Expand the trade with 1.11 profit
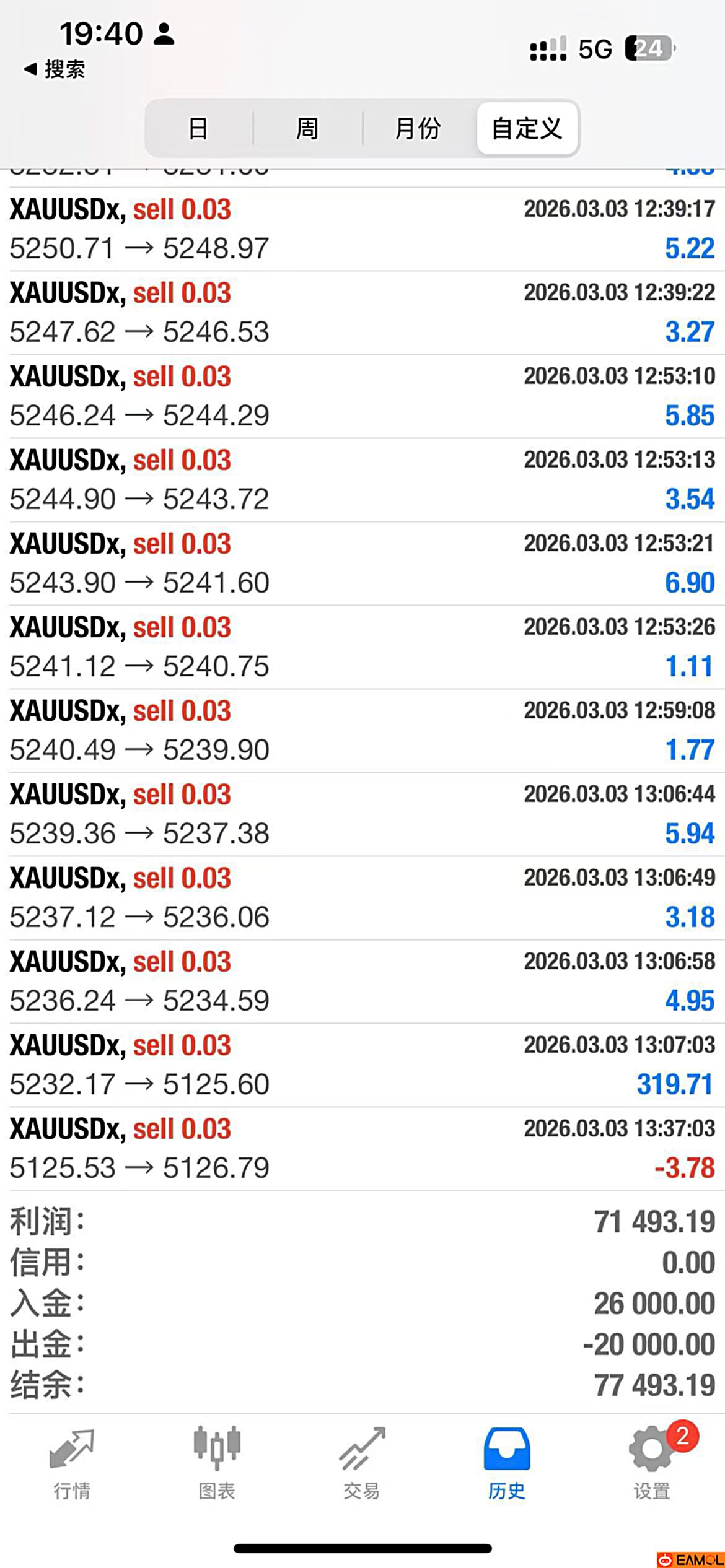The height and width of the screenshot is (1568, 725). coord(362,647)
